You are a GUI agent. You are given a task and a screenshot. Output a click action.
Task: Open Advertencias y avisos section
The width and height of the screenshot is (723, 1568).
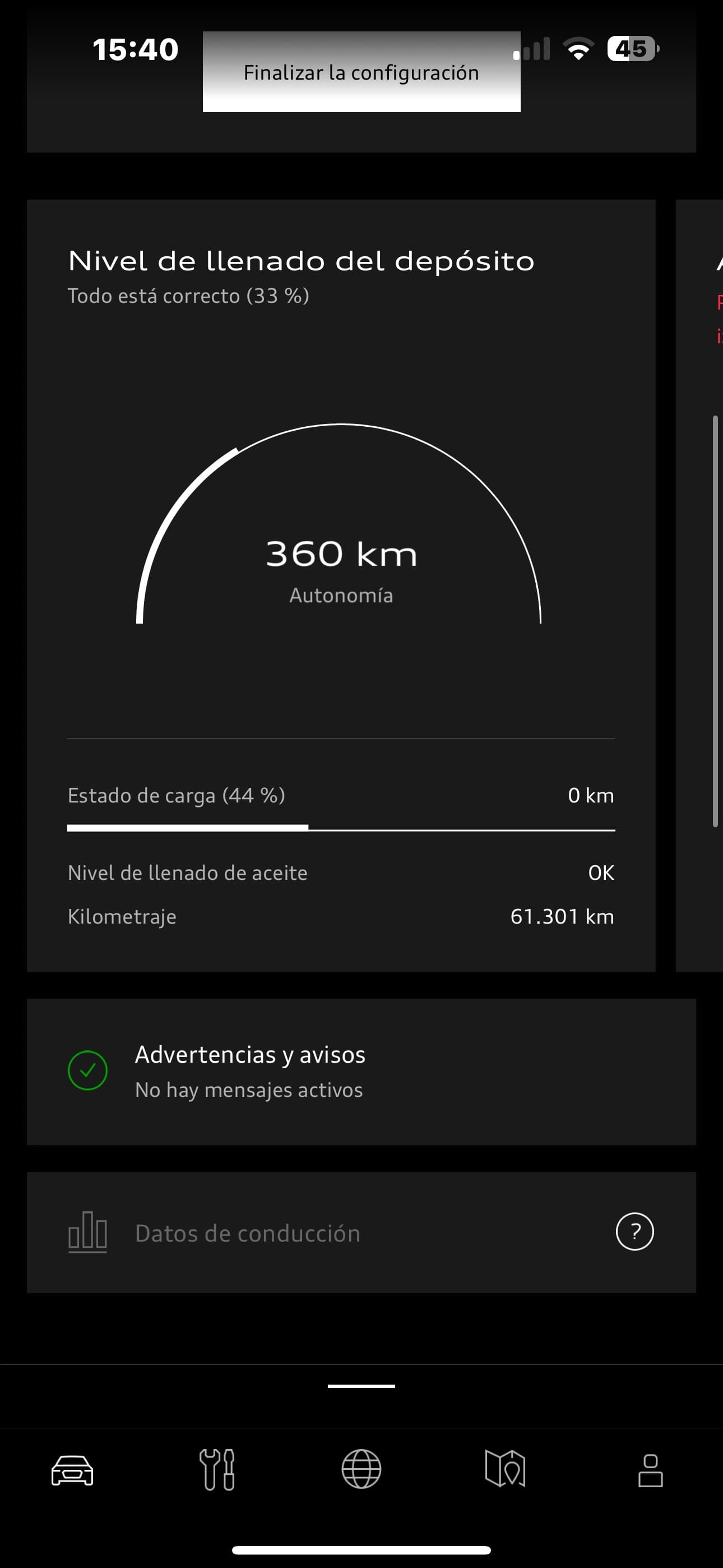click(x=361, y=1071)
